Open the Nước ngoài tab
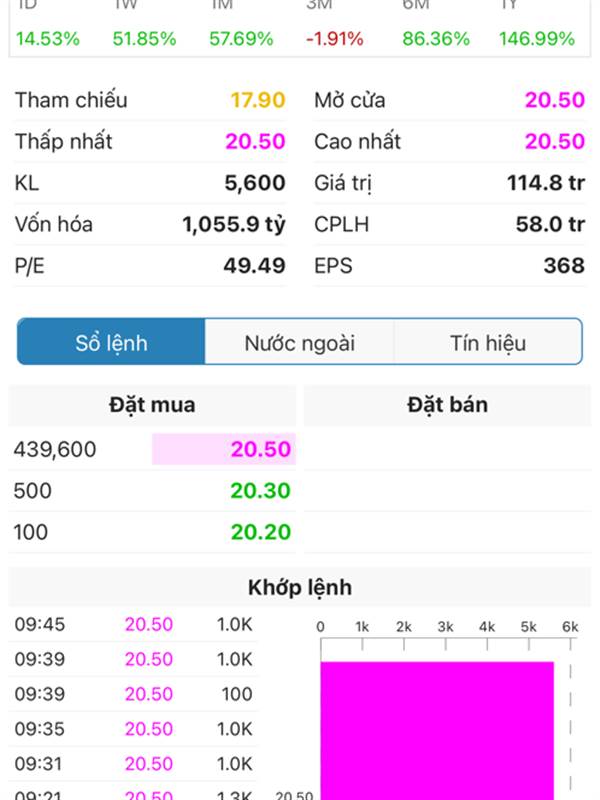The height and width of the screenshot is (800, 600). [299, 343]
